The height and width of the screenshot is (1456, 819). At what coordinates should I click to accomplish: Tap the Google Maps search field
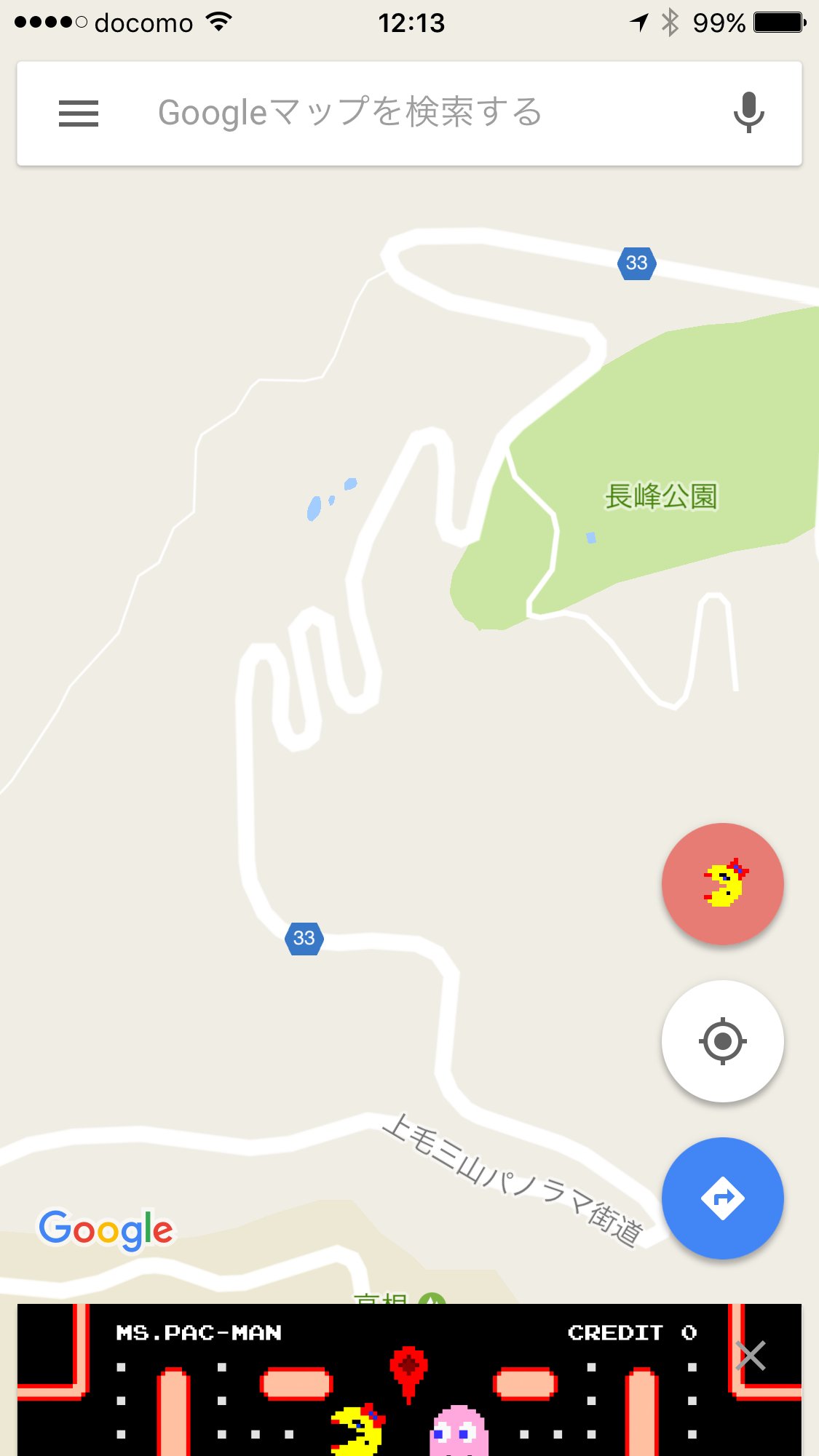coord(409,114)
